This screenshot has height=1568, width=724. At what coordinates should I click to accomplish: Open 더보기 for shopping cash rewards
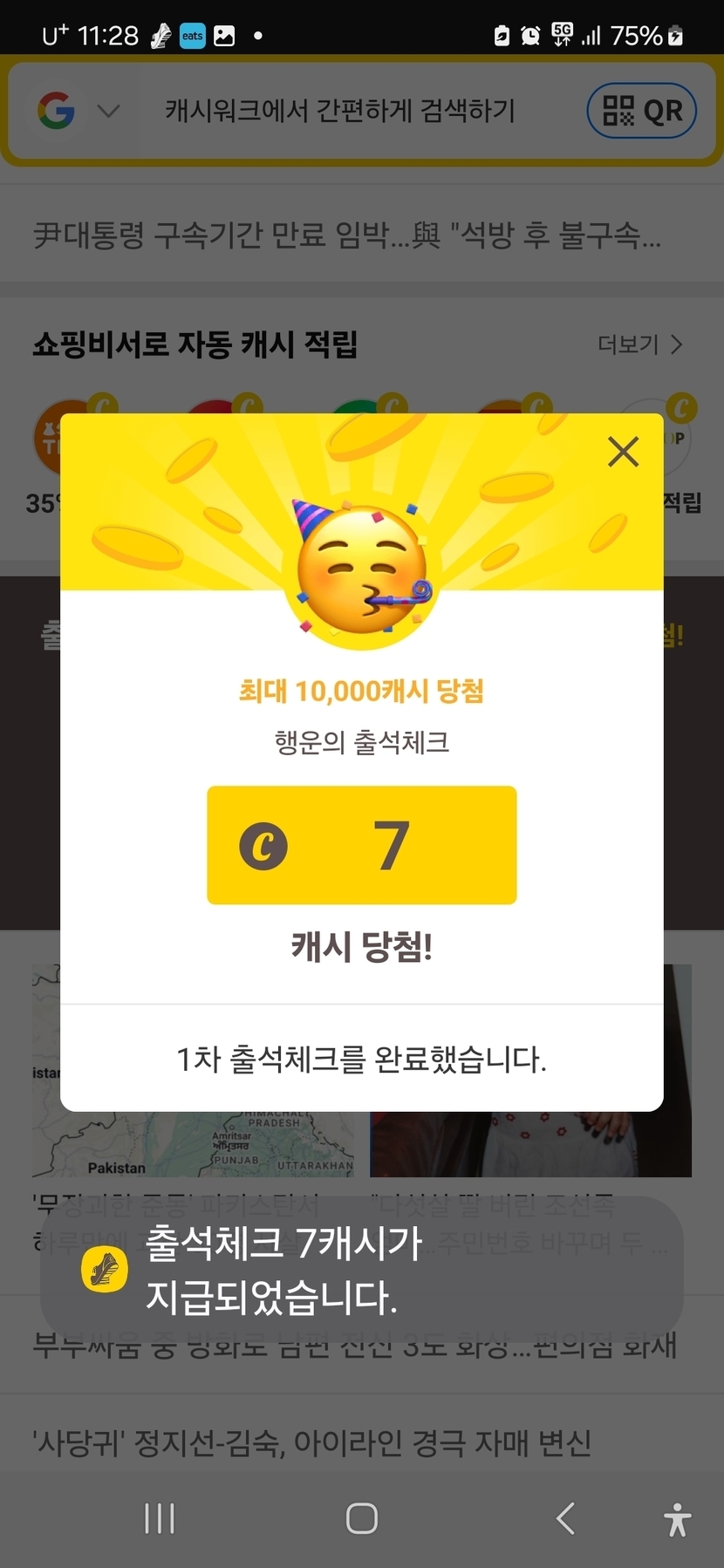(x=639, y=344)
